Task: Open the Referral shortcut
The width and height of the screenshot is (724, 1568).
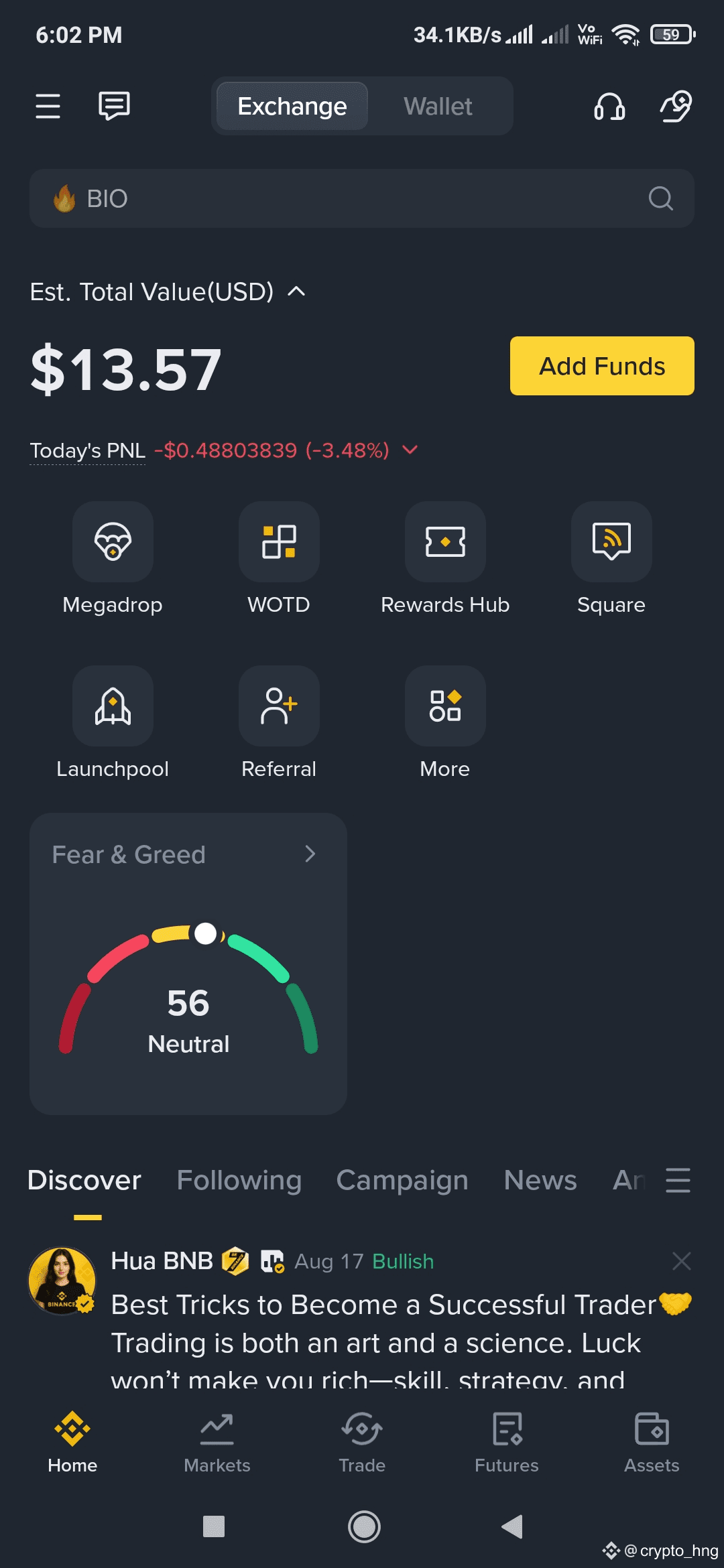Action: click(x=279, y=723)
